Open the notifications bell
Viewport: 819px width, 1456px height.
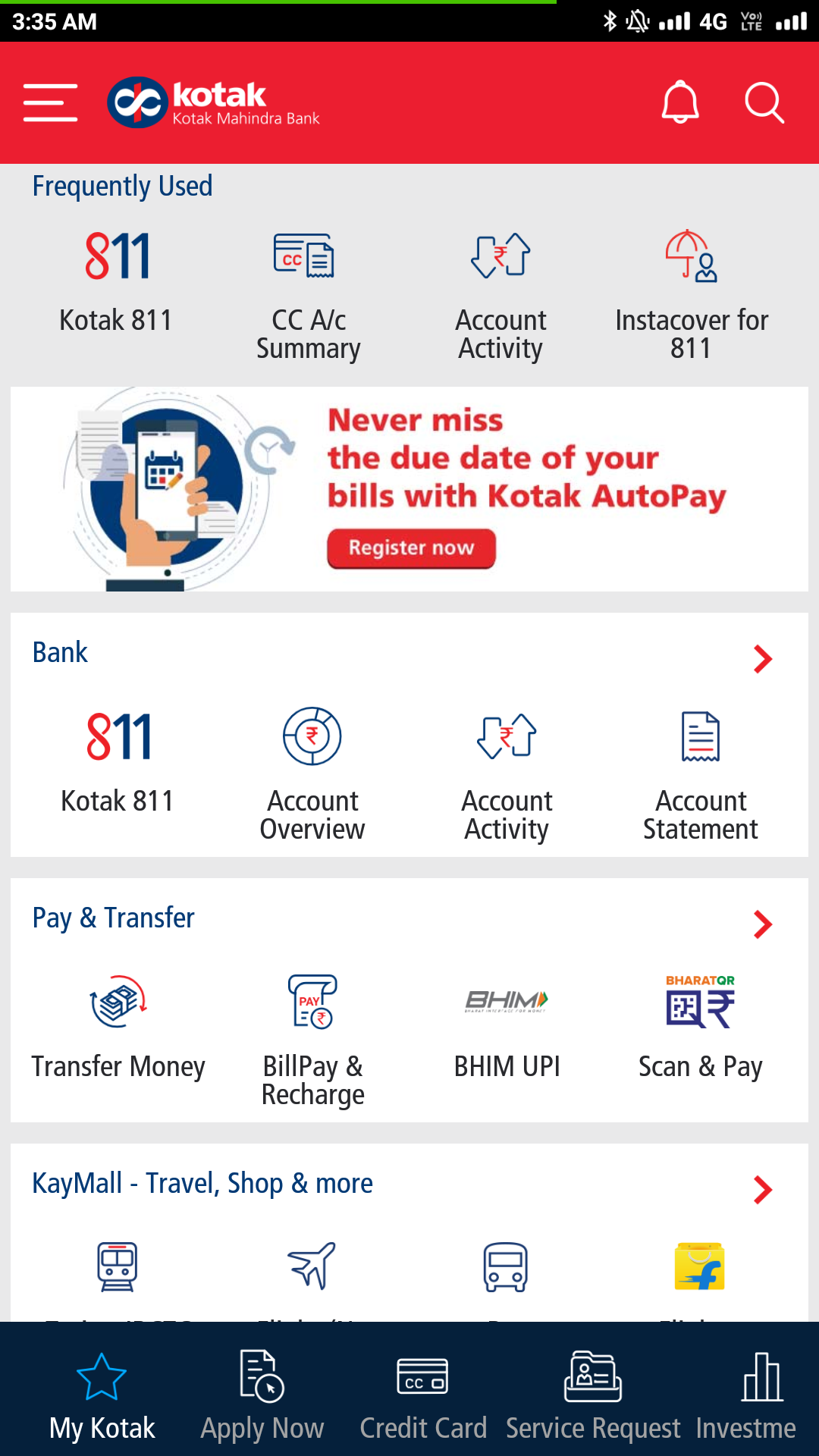(680, 102)
